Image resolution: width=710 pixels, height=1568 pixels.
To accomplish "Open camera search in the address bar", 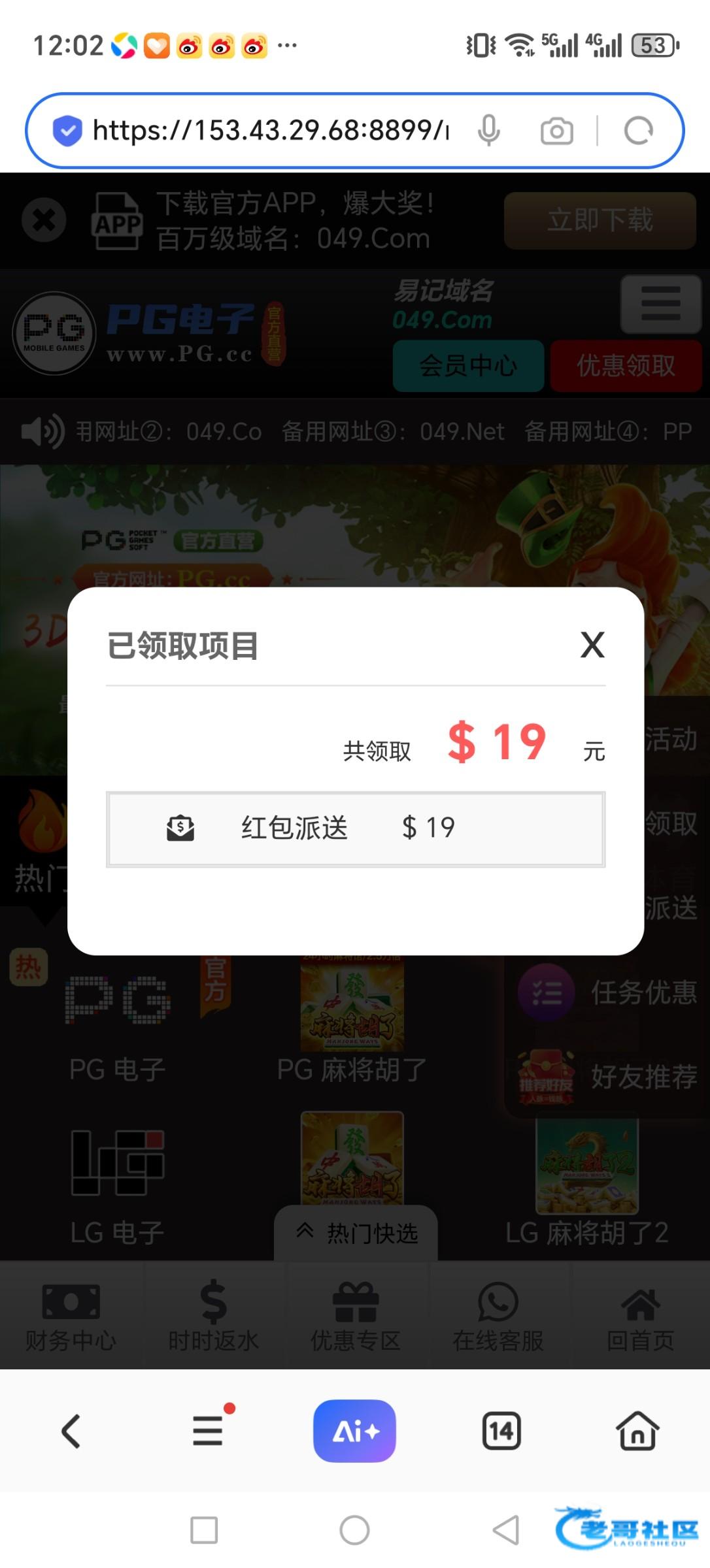I will [x=556, y=131].
